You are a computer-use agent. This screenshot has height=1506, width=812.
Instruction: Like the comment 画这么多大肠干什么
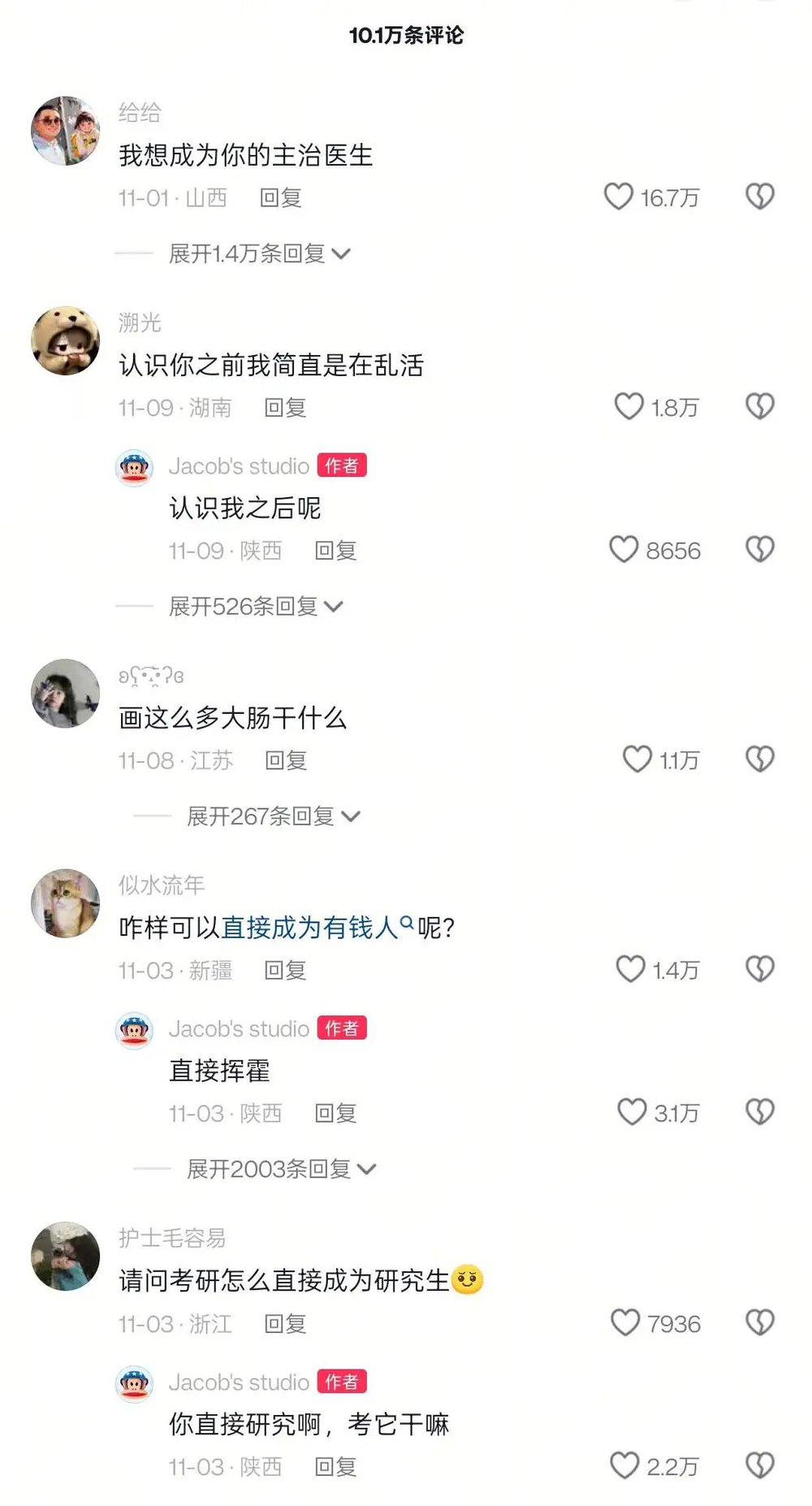[637, 759]
